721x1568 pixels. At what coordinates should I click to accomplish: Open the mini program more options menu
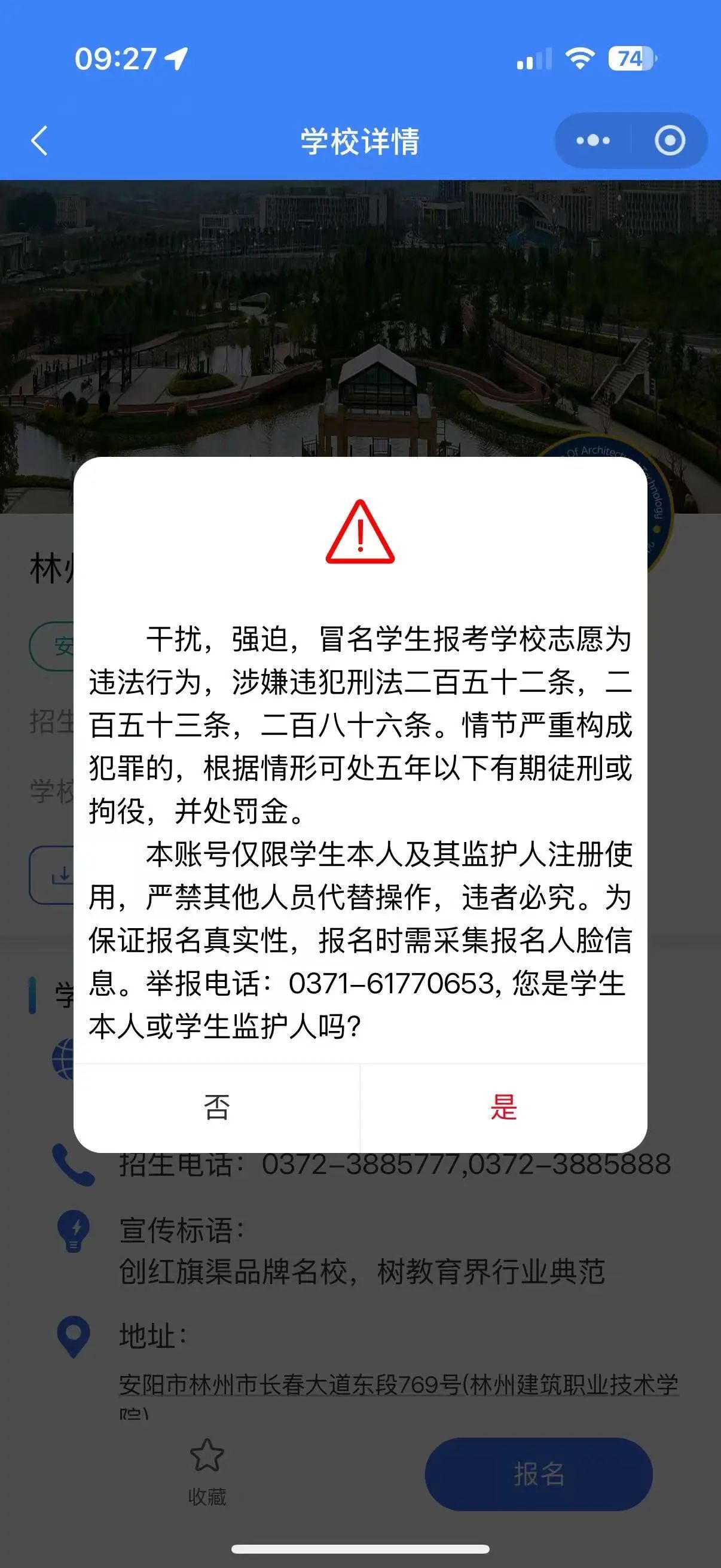click(592, 141)
